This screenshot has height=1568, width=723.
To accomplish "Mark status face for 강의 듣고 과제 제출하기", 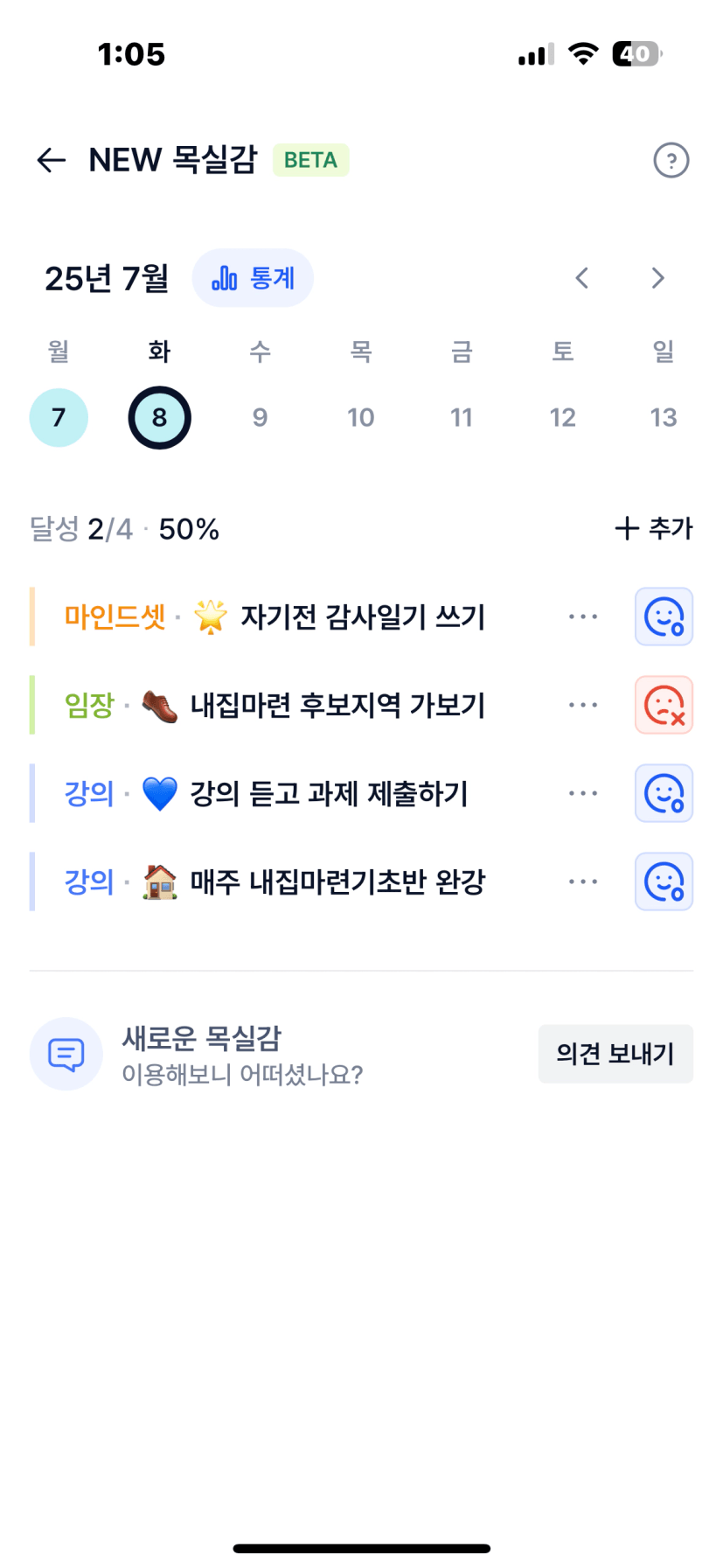I will click(664, 793).
